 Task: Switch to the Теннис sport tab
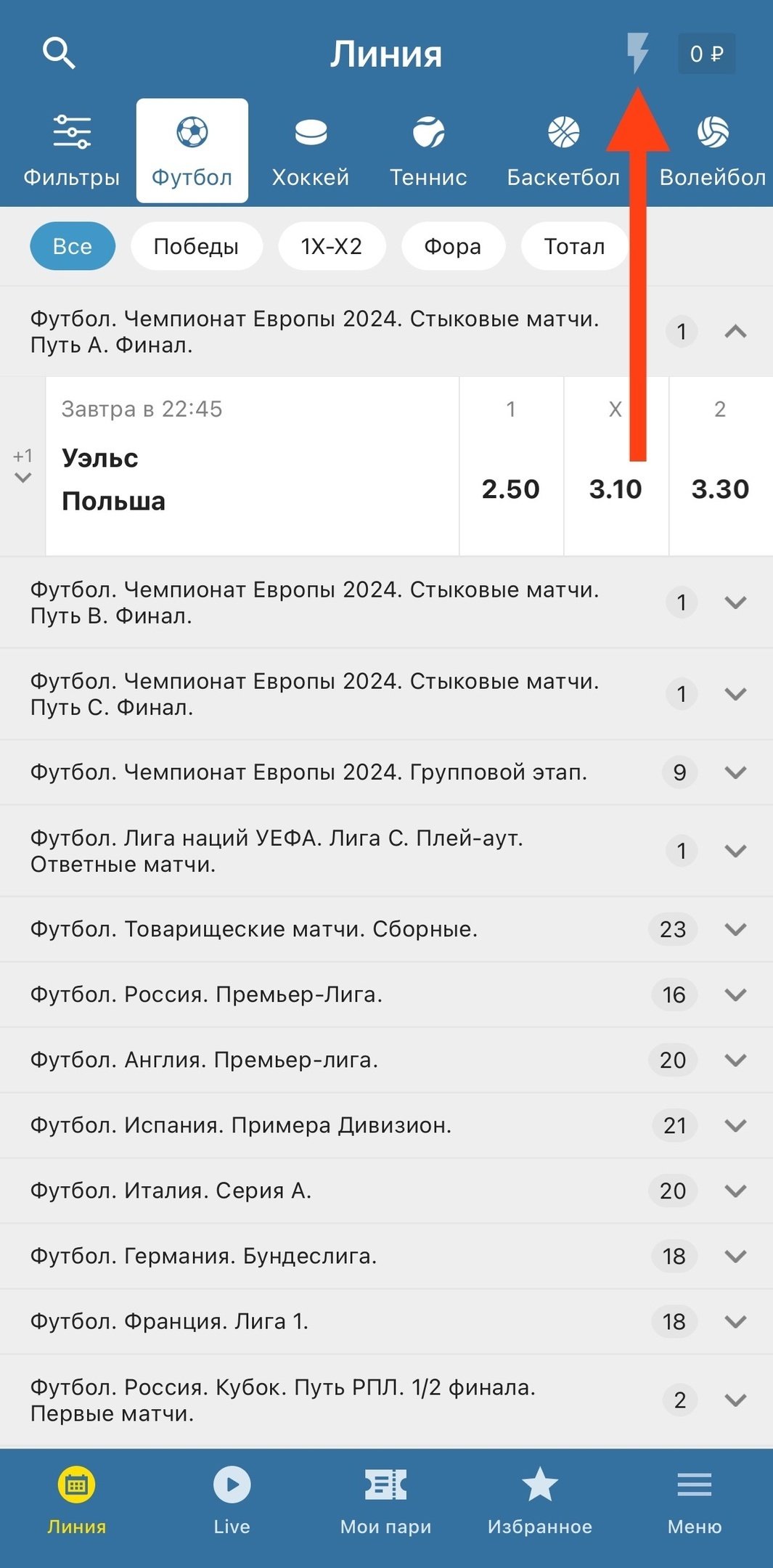(x=428, y=150)
